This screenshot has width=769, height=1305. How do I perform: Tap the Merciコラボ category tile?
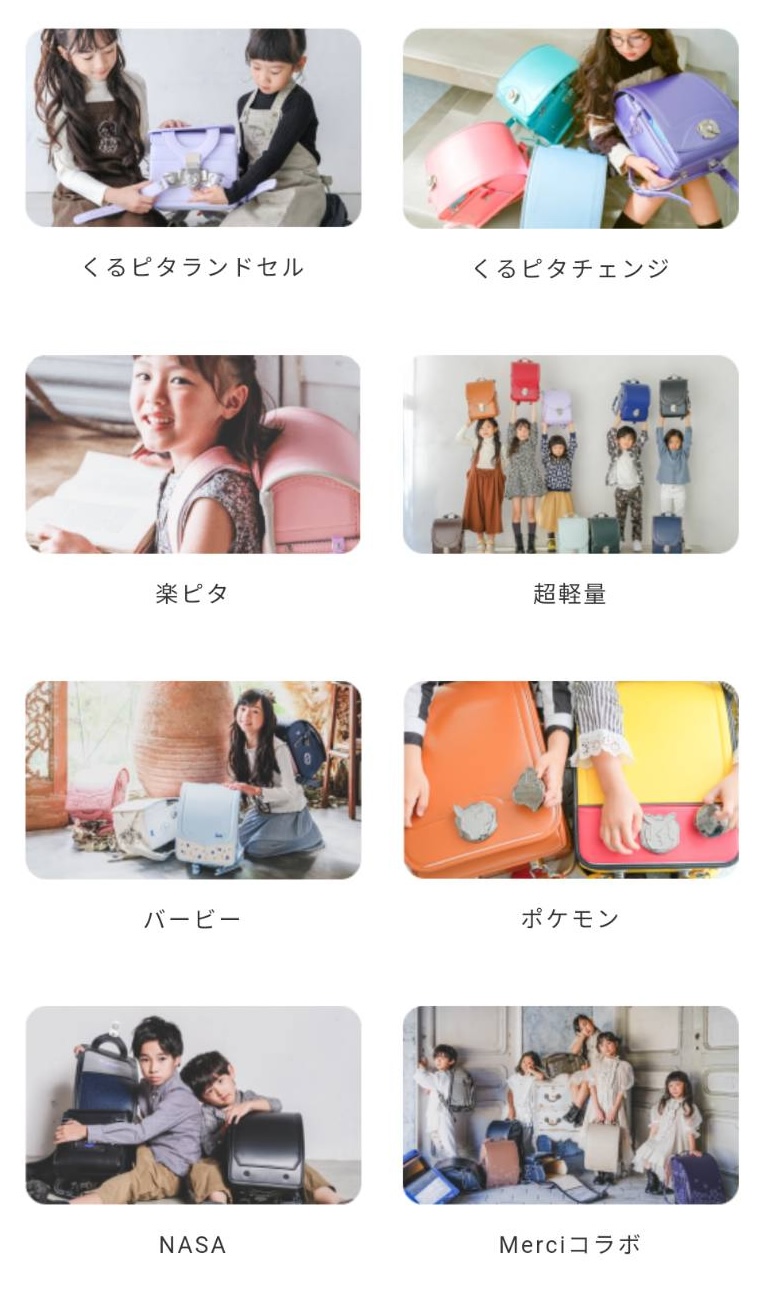point(570,1105)
